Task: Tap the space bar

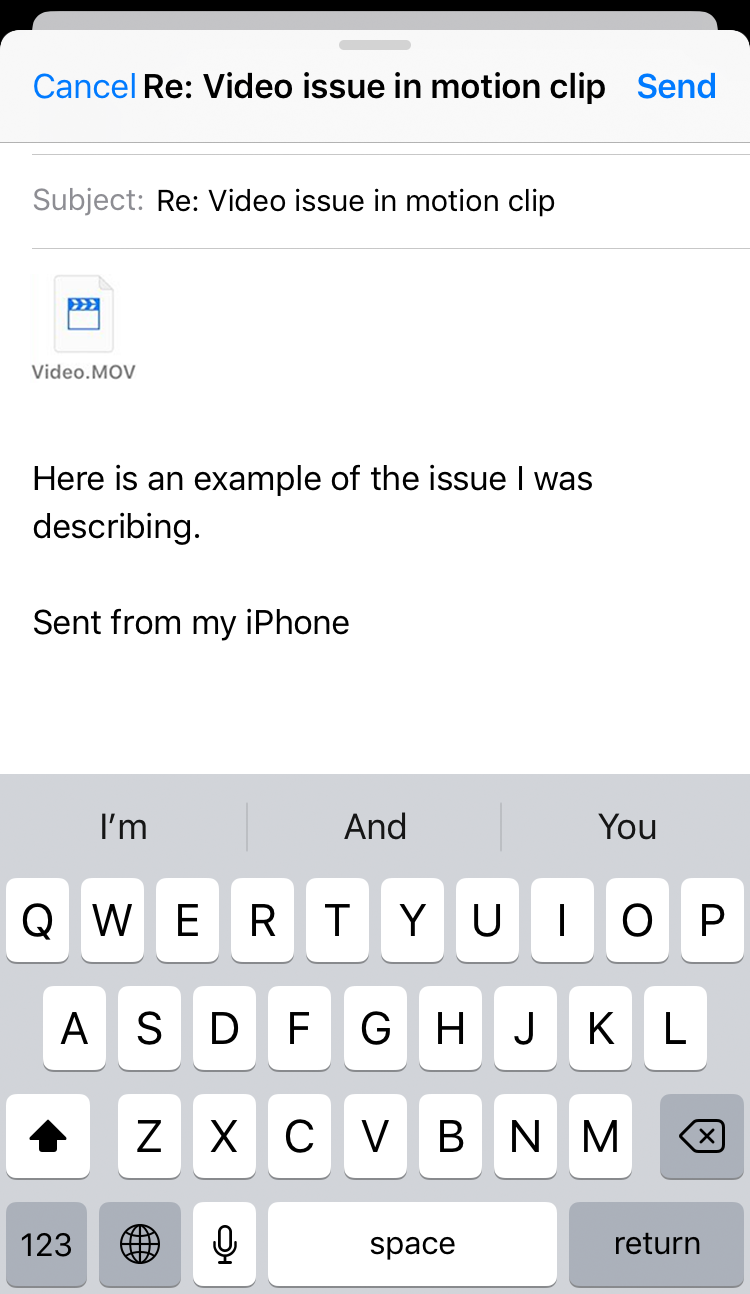Action: click(x=412, y=1244)
